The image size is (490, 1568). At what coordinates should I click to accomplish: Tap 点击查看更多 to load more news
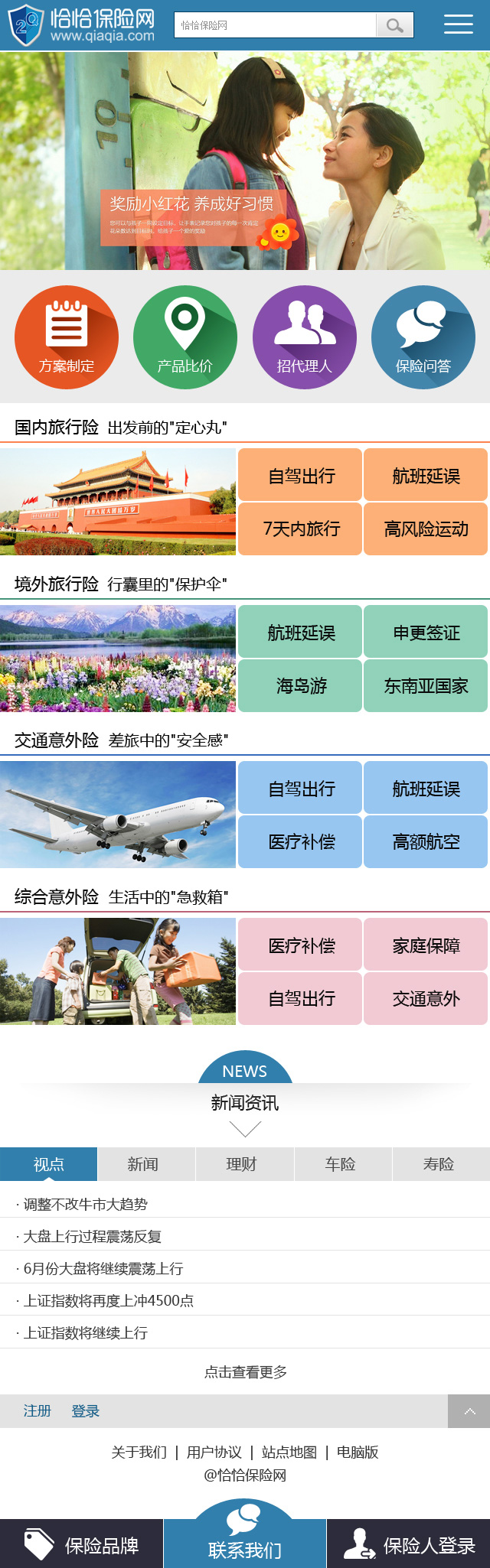tap(245, 1371)
